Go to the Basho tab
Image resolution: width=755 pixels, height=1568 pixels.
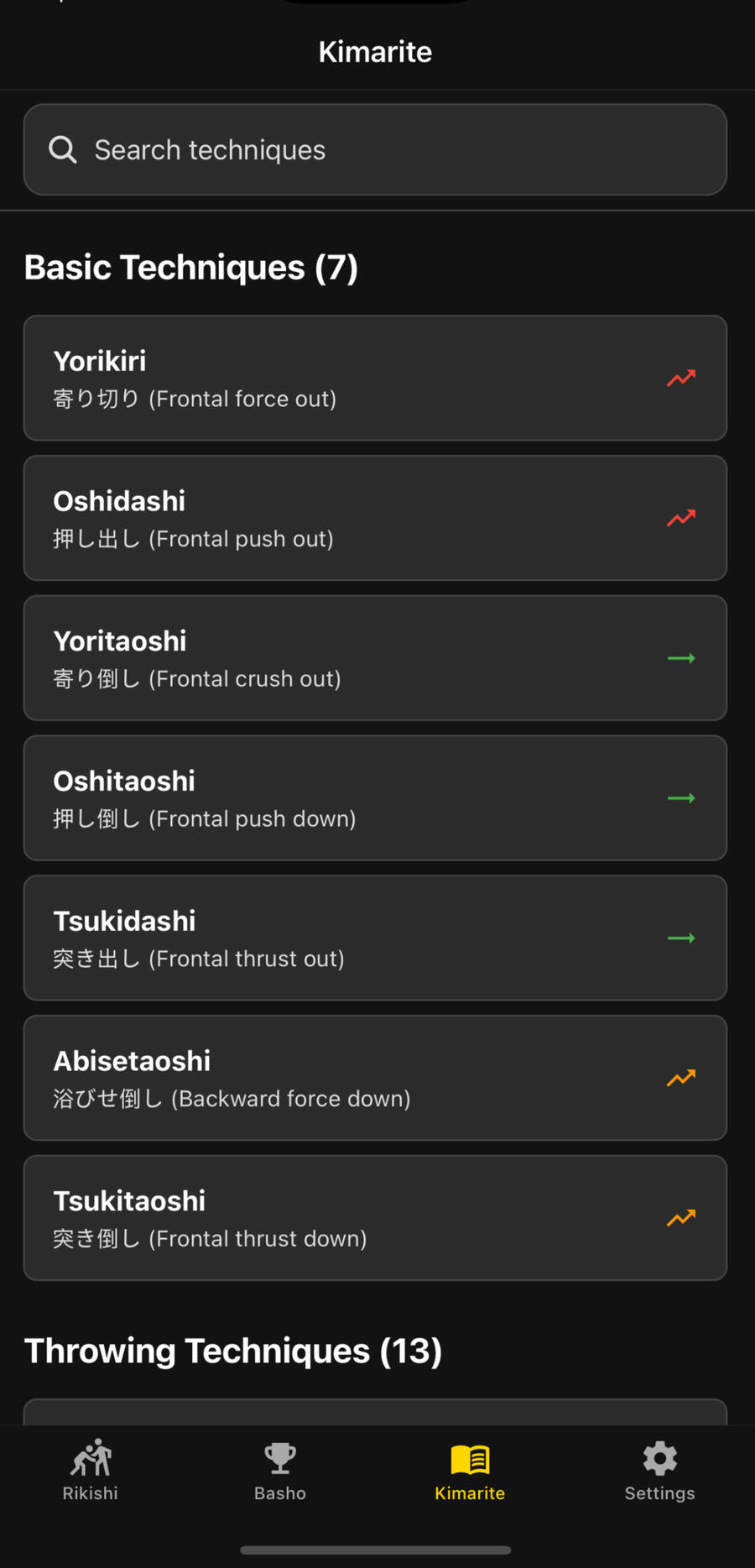click(280, 1471)
